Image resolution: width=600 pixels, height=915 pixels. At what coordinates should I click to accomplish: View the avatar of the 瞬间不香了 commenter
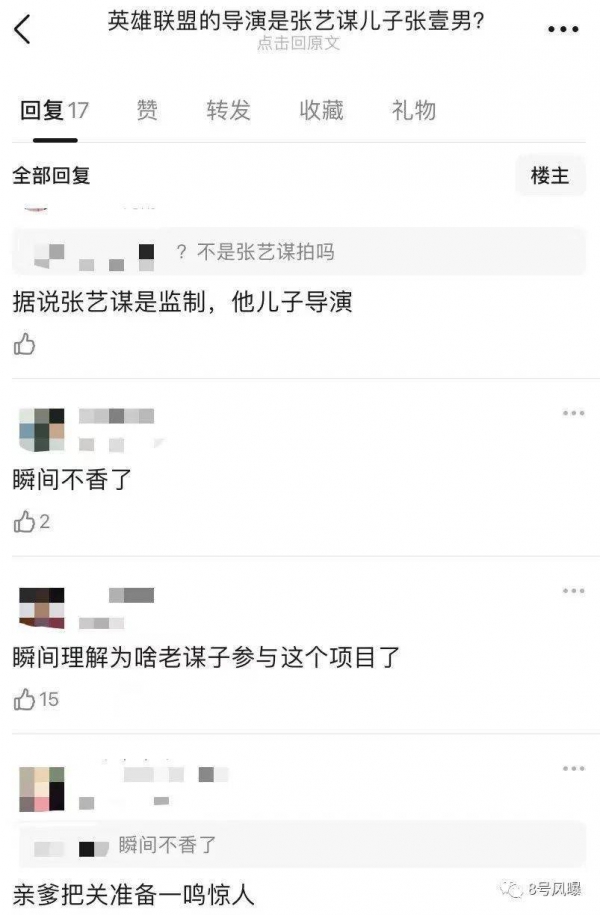tap(42, 430)
